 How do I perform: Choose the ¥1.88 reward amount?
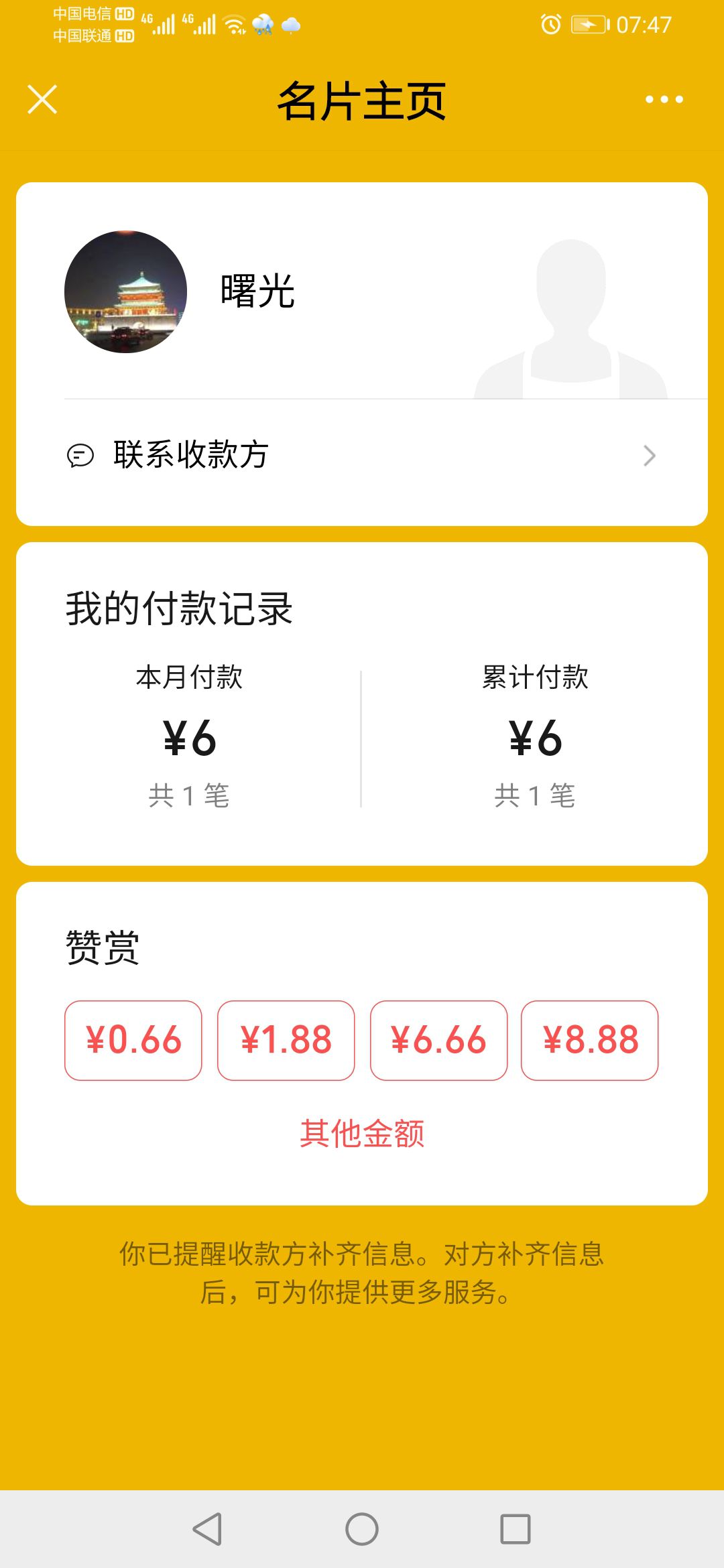point(286,1040)
